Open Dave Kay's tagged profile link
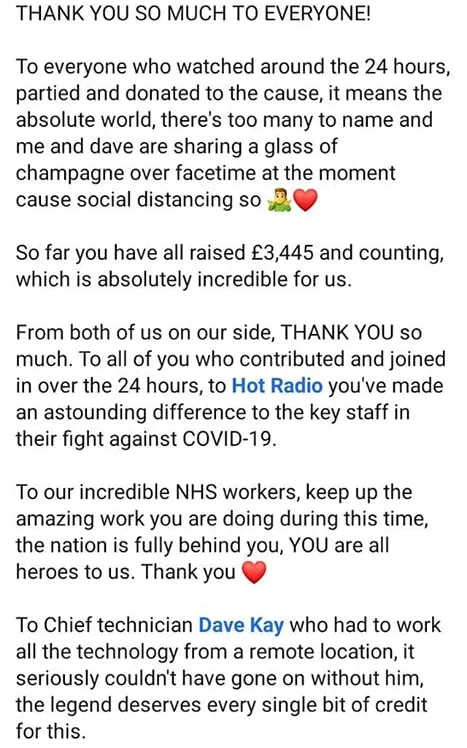 point(241,625)
